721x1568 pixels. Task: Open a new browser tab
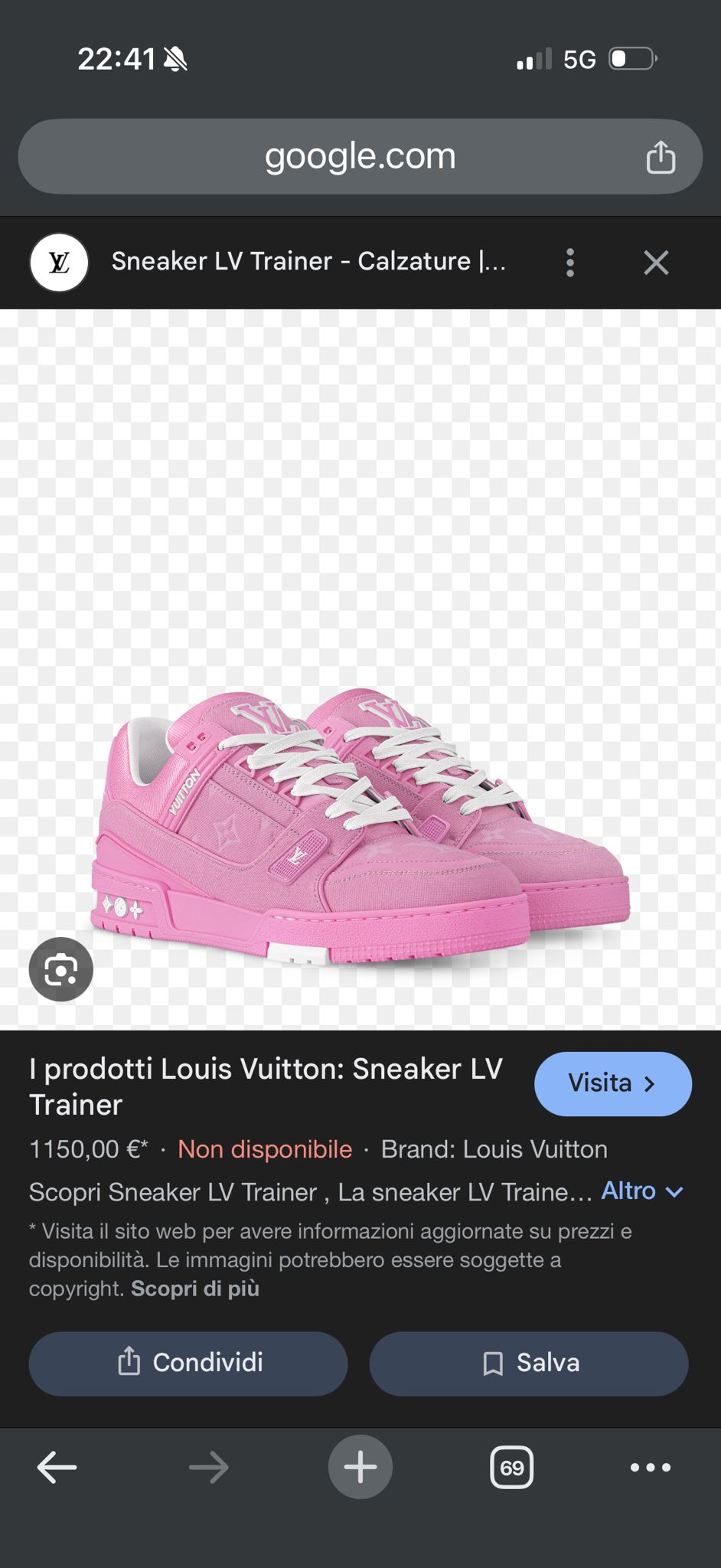(x=360, y=1467)
